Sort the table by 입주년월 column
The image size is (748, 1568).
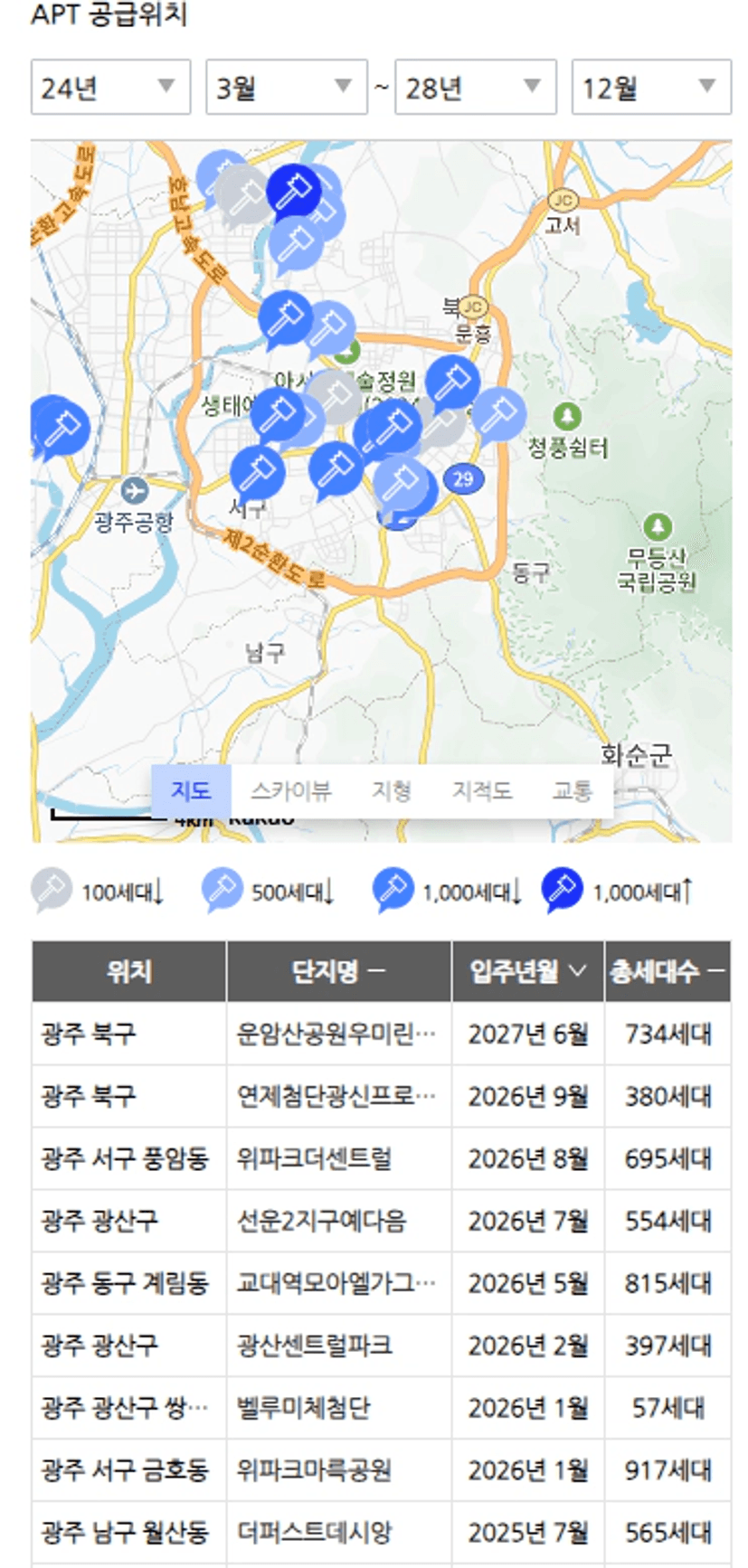pyautogui.click(x=527, y=971)
